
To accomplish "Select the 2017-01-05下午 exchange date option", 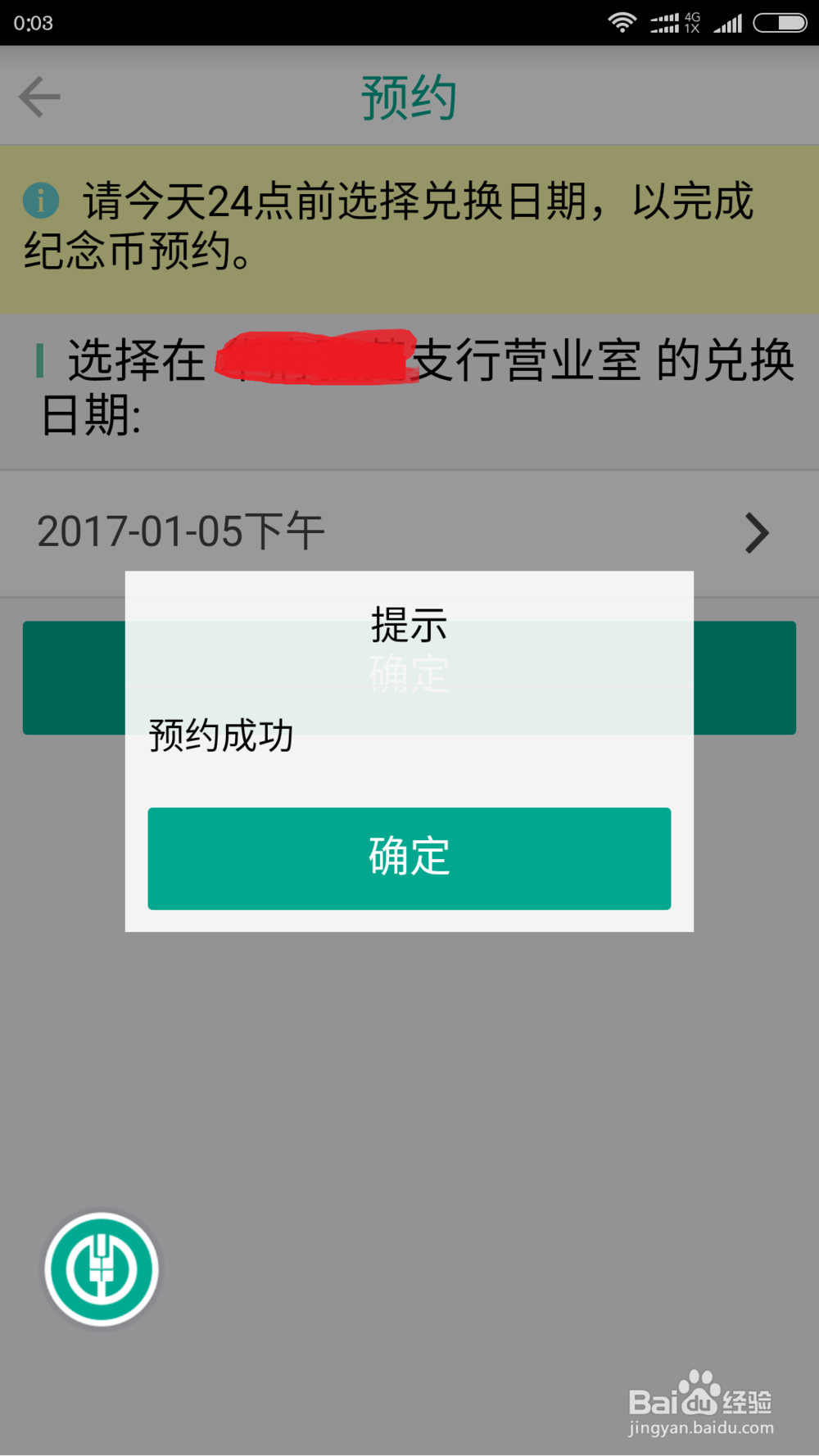I will point(182,532).
